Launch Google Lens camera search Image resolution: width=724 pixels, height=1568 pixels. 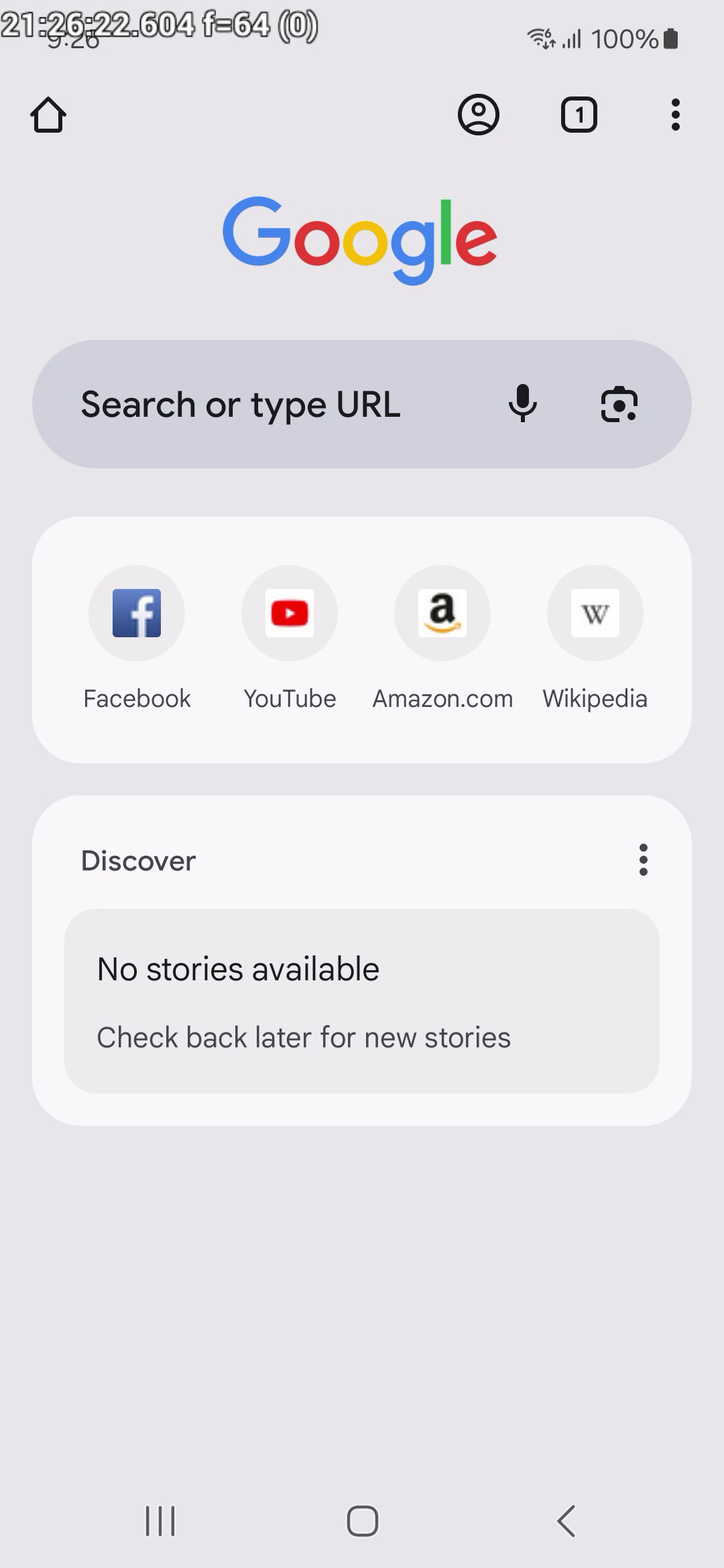(619, 404)
